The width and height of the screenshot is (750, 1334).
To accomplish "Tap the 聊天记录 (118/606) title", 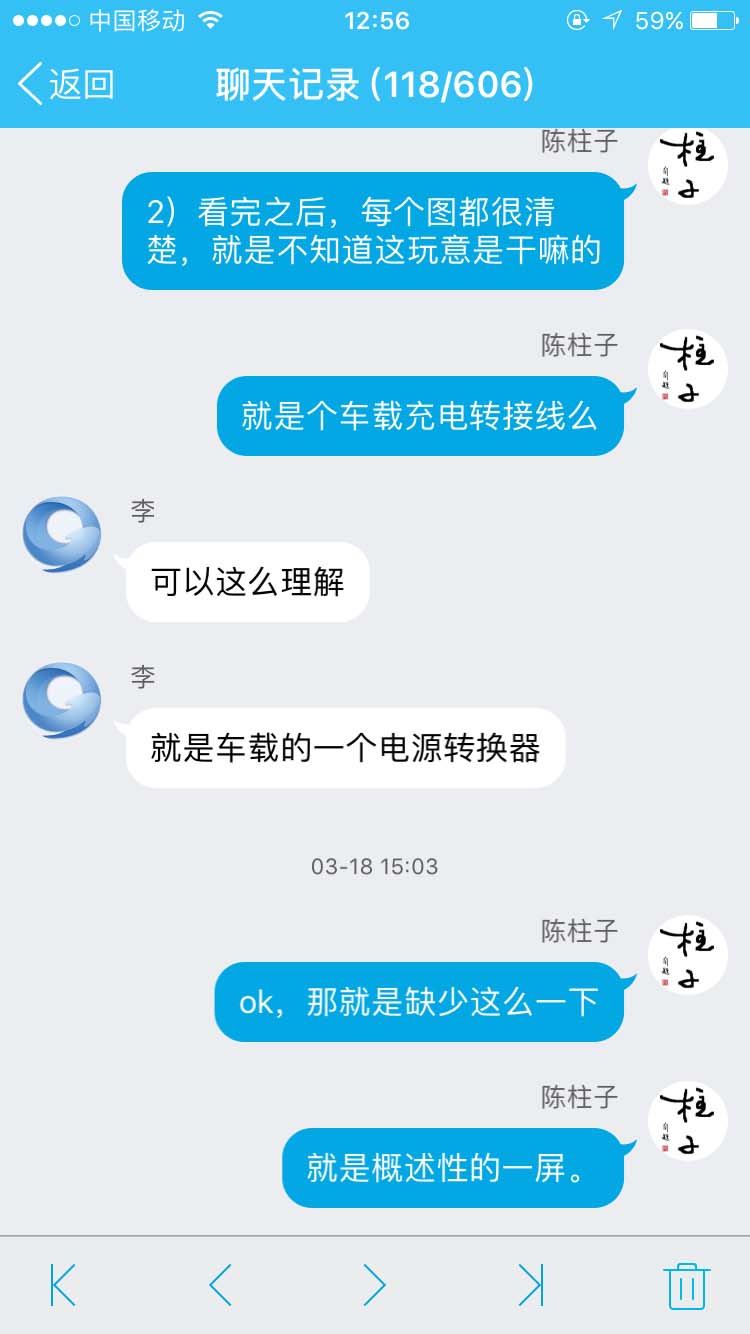I will pos(375,86).
